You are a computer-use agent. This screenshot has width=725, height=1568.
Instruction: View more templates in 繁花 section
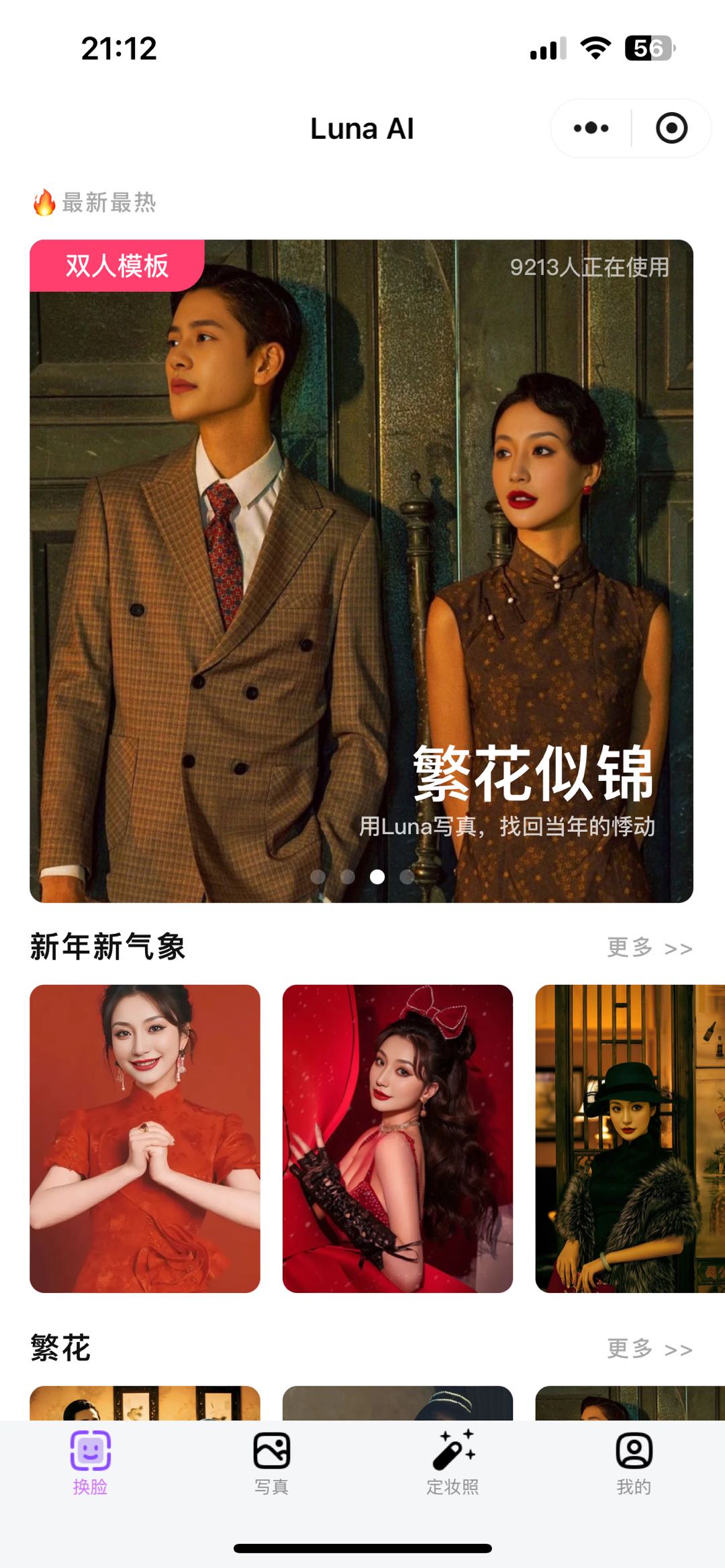649,1349
